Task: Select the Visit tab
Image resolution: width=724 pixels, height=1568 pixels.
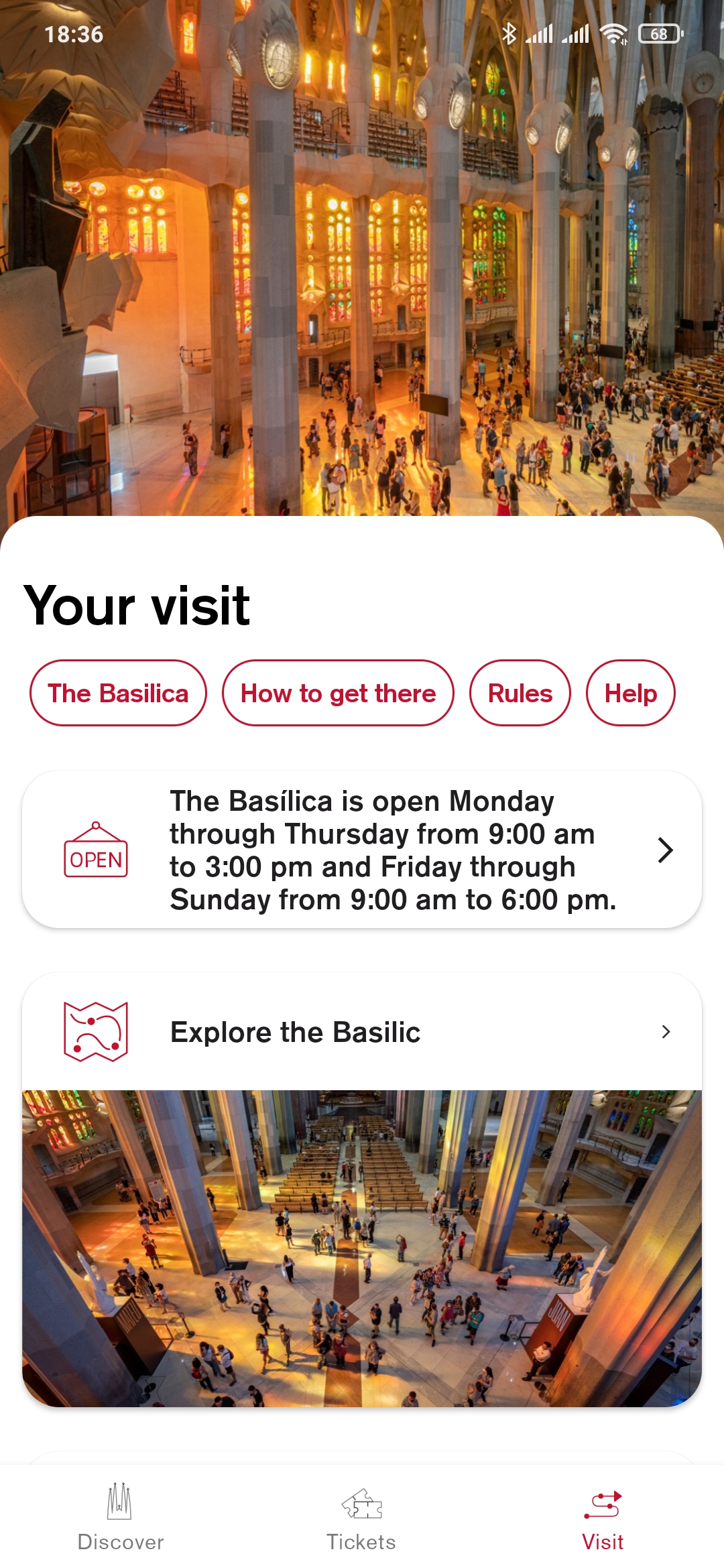Action: tap(603, 1517)
